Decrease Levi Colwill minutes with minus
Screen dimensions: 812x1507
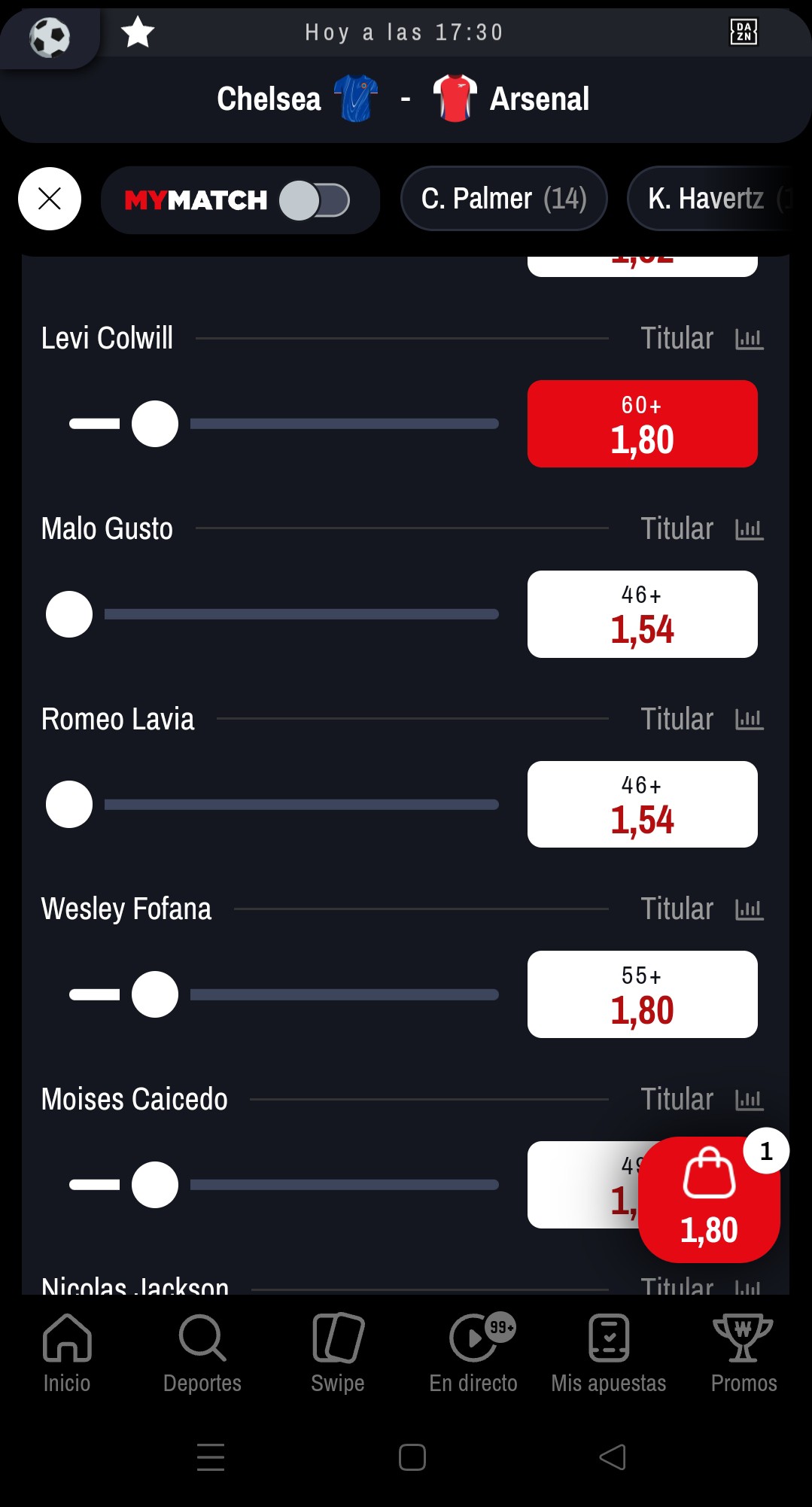pos(94,424)
